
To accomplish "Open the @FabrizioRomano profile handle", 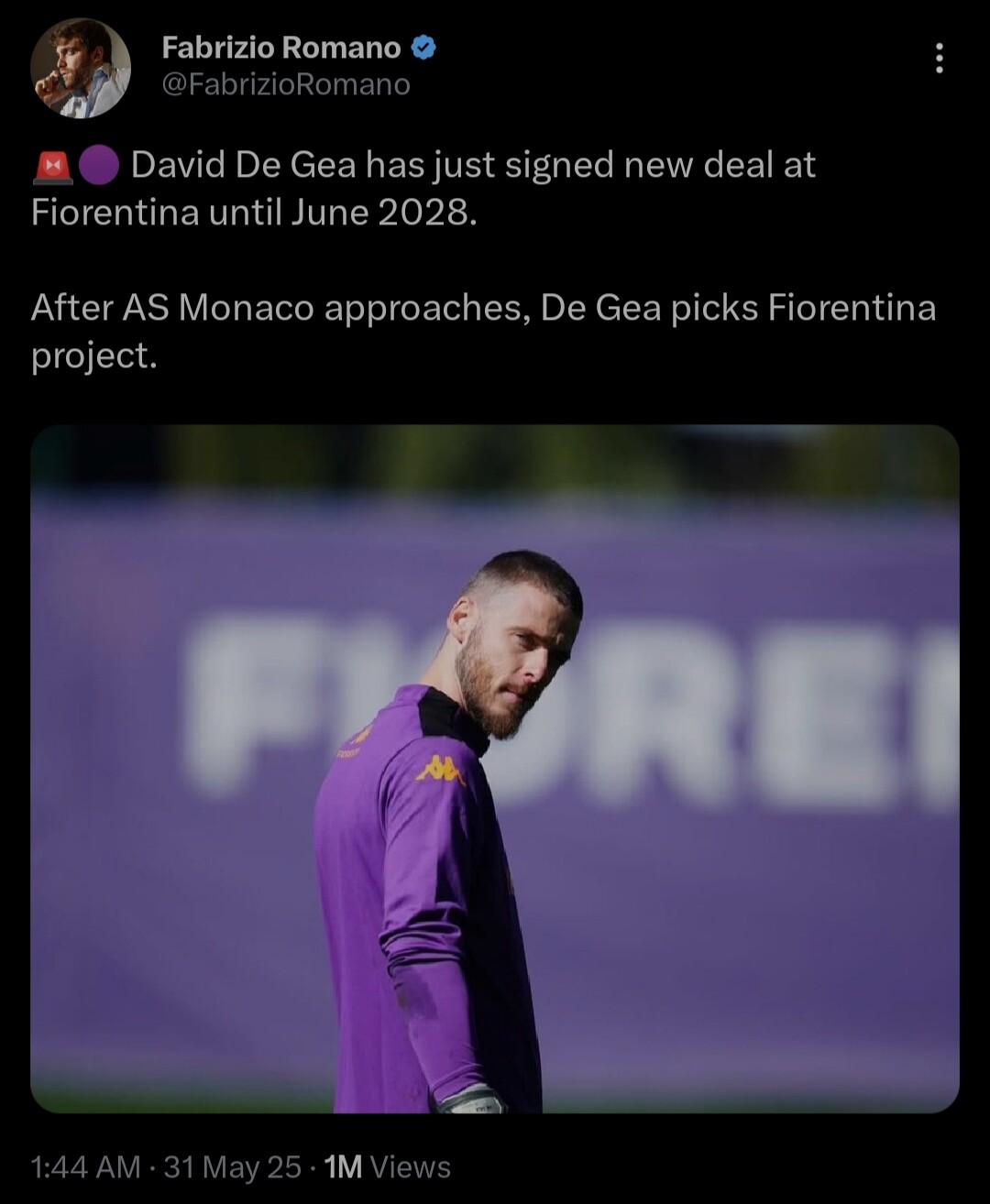I will (286, 85).
